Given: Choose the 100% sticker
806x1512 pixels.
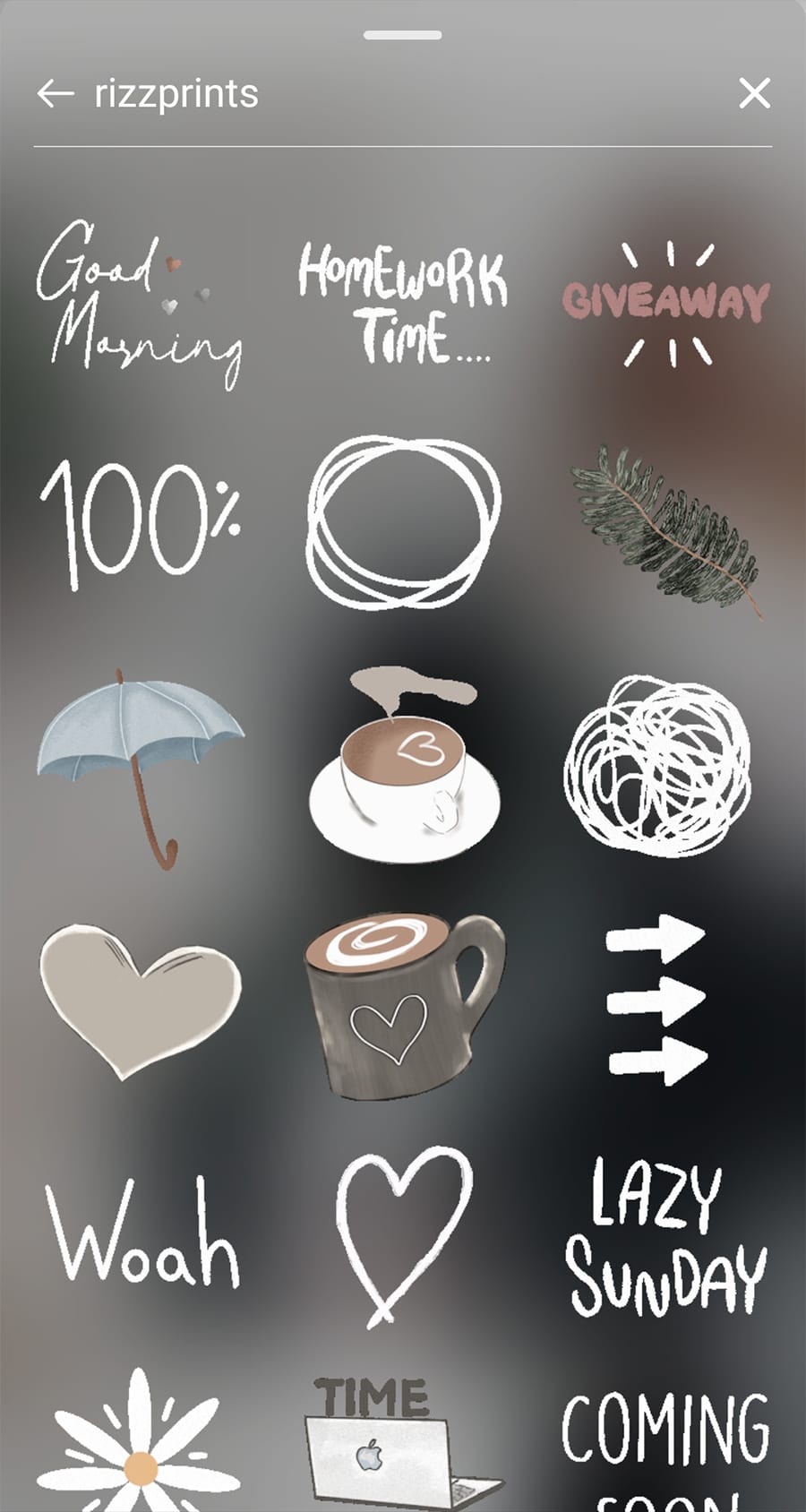Looking at the screenshot, I should coord(141,523).
